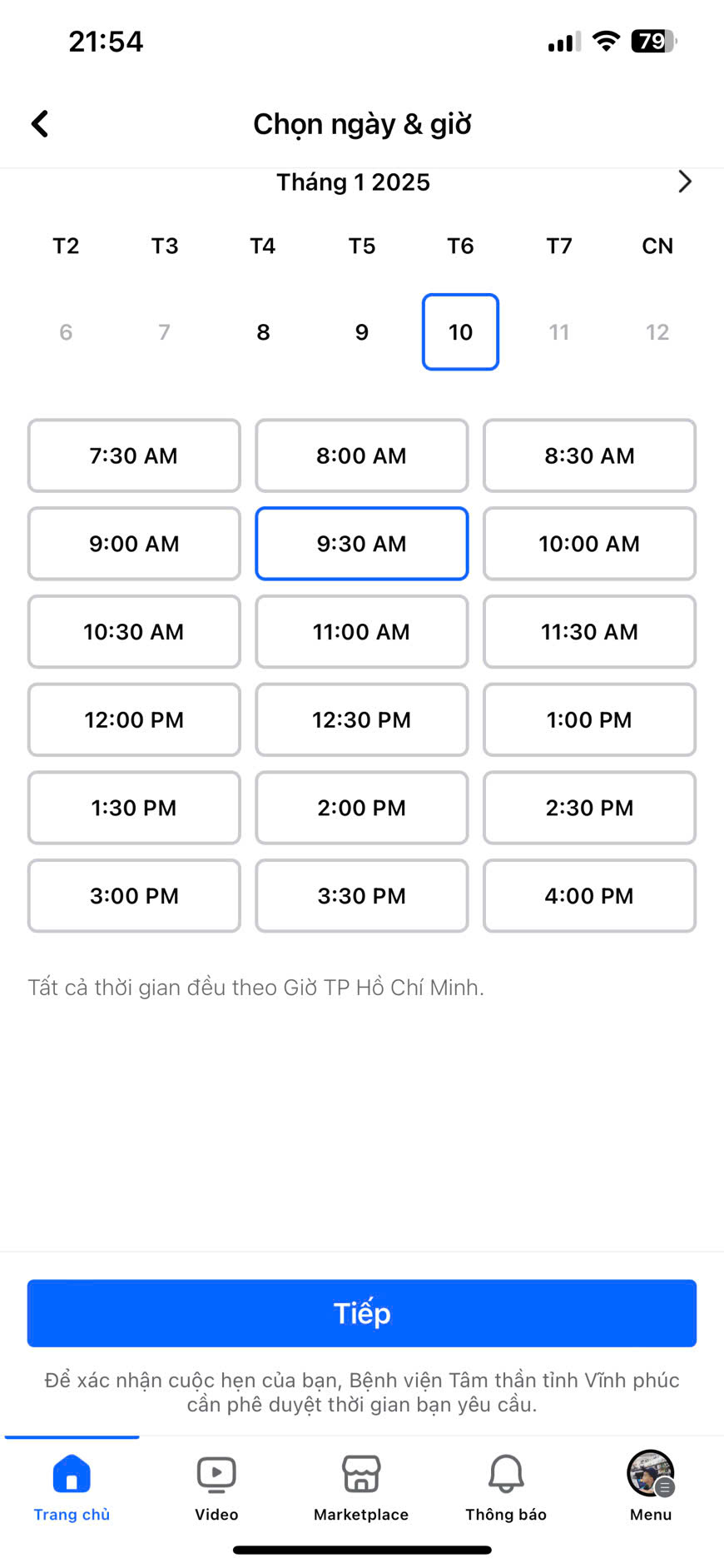Screen dimensions: 724x1568
Task: Open the Thông báo notifications tab
Action: 506,1488
